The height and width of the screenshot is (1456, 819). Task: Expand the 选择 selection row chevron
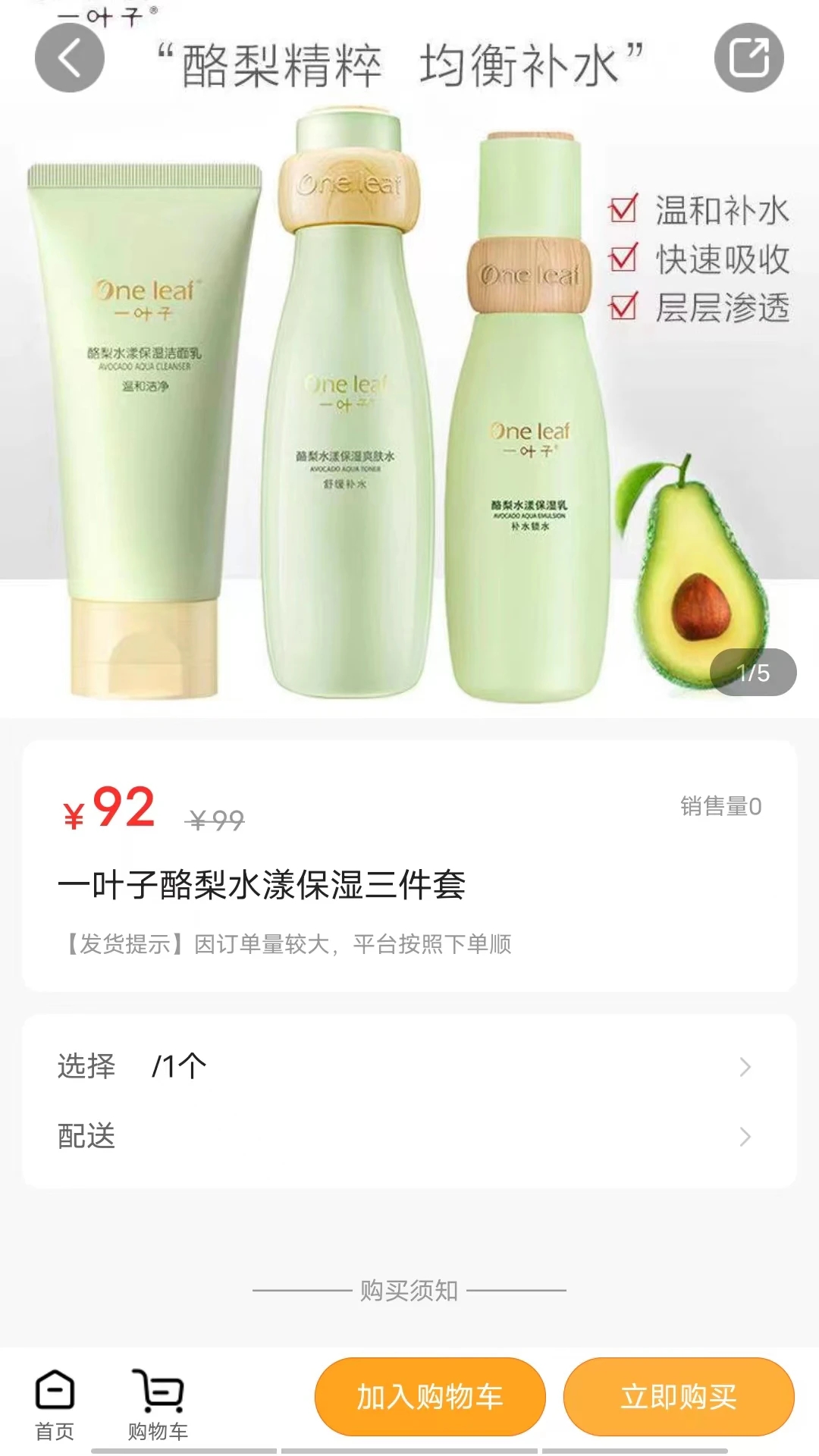(747, 1065)
